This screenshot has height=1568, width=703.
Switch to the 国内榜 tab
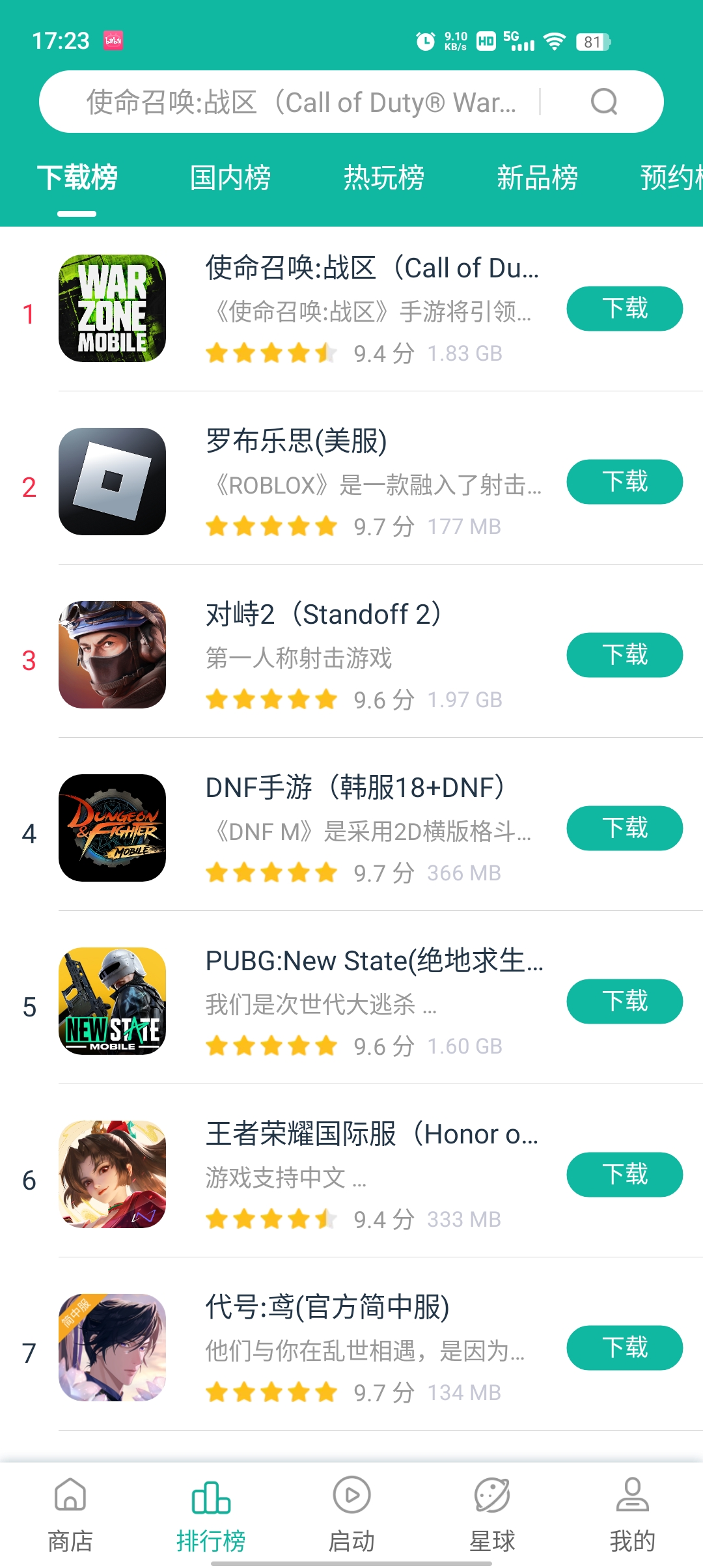[x=230, y=178]
